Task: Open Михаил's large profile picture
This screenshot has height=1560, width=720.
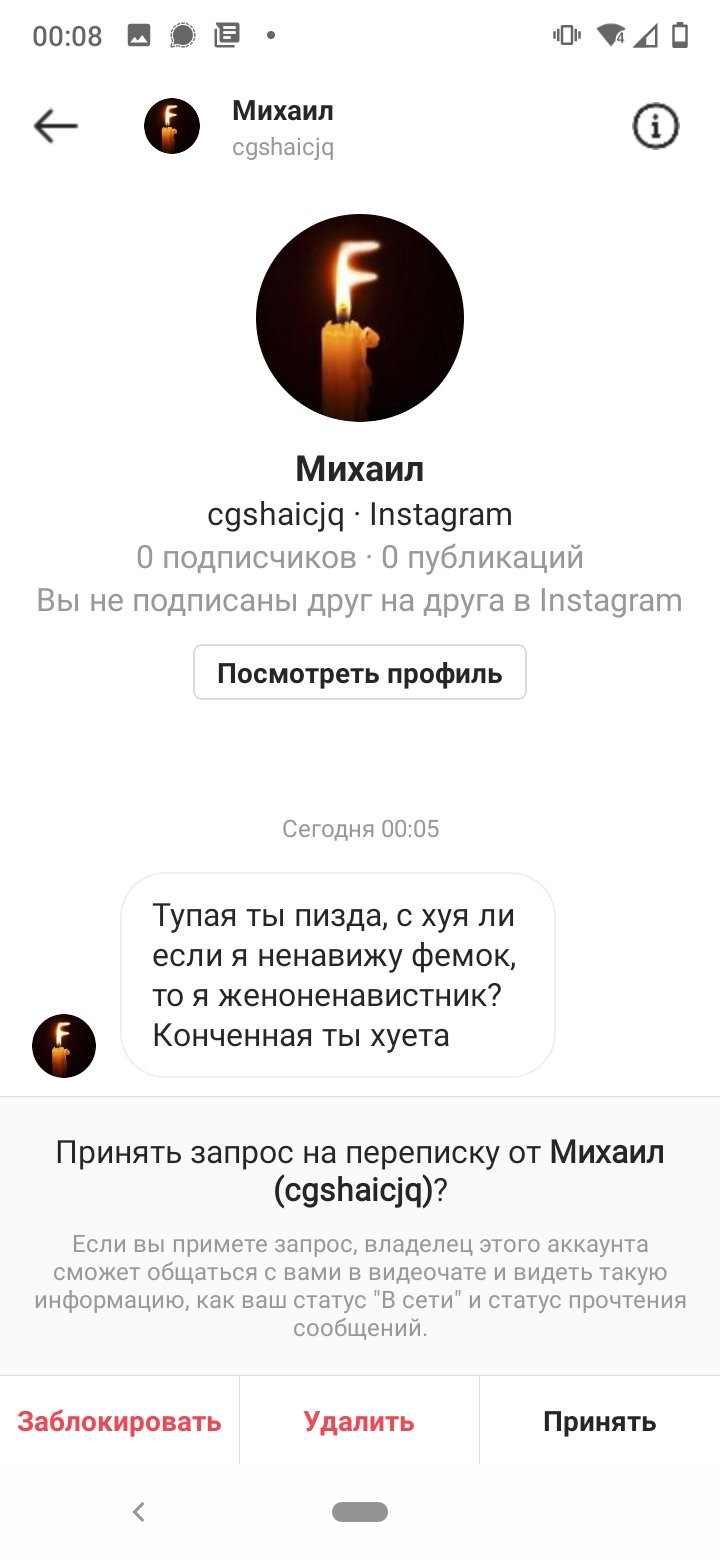Action: coord(359,318)
